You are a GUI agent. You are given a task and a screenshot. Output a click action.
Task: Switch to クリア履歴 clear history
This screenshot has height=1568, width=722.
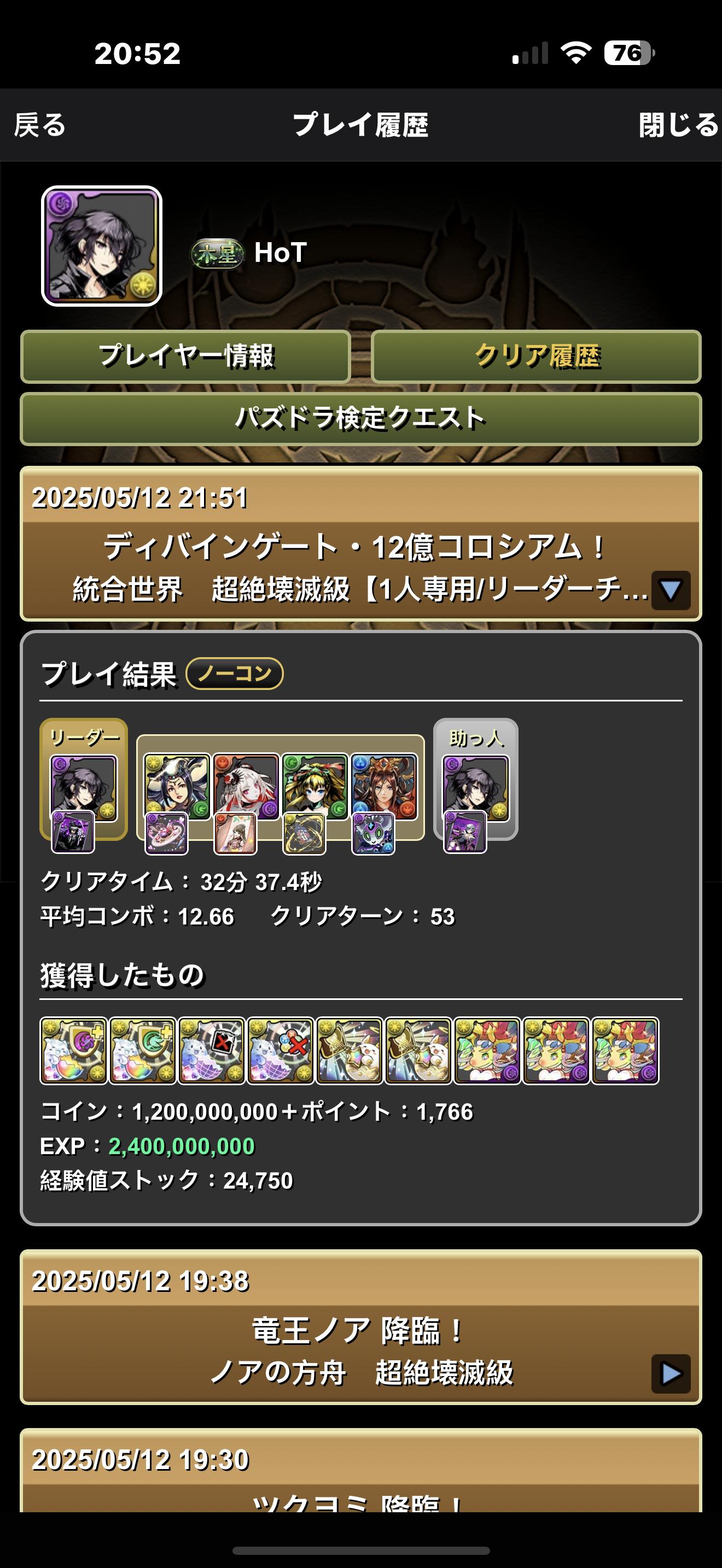click(x=537, y=356)
